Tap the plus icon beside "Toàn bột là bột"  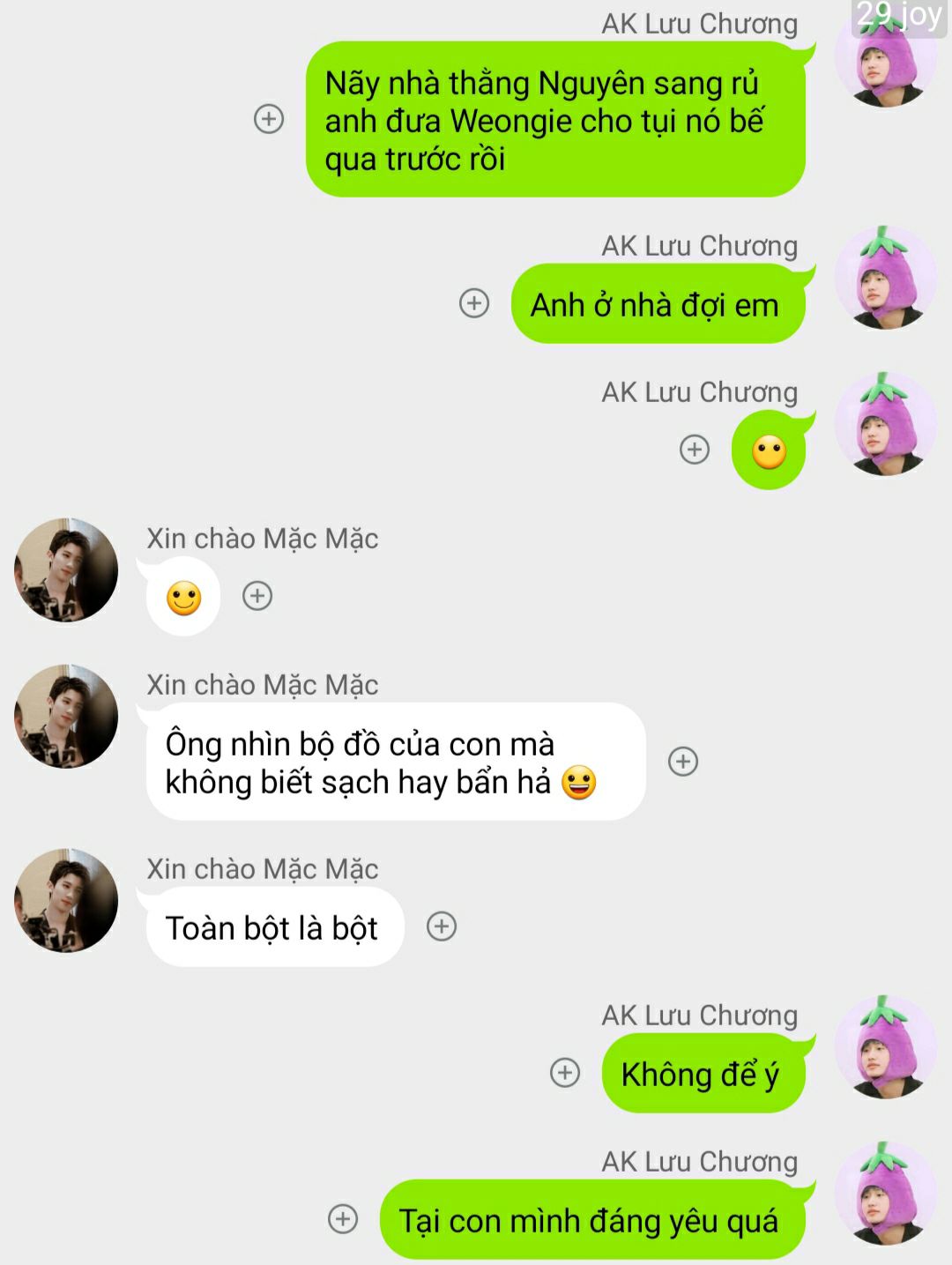point(442,926)
